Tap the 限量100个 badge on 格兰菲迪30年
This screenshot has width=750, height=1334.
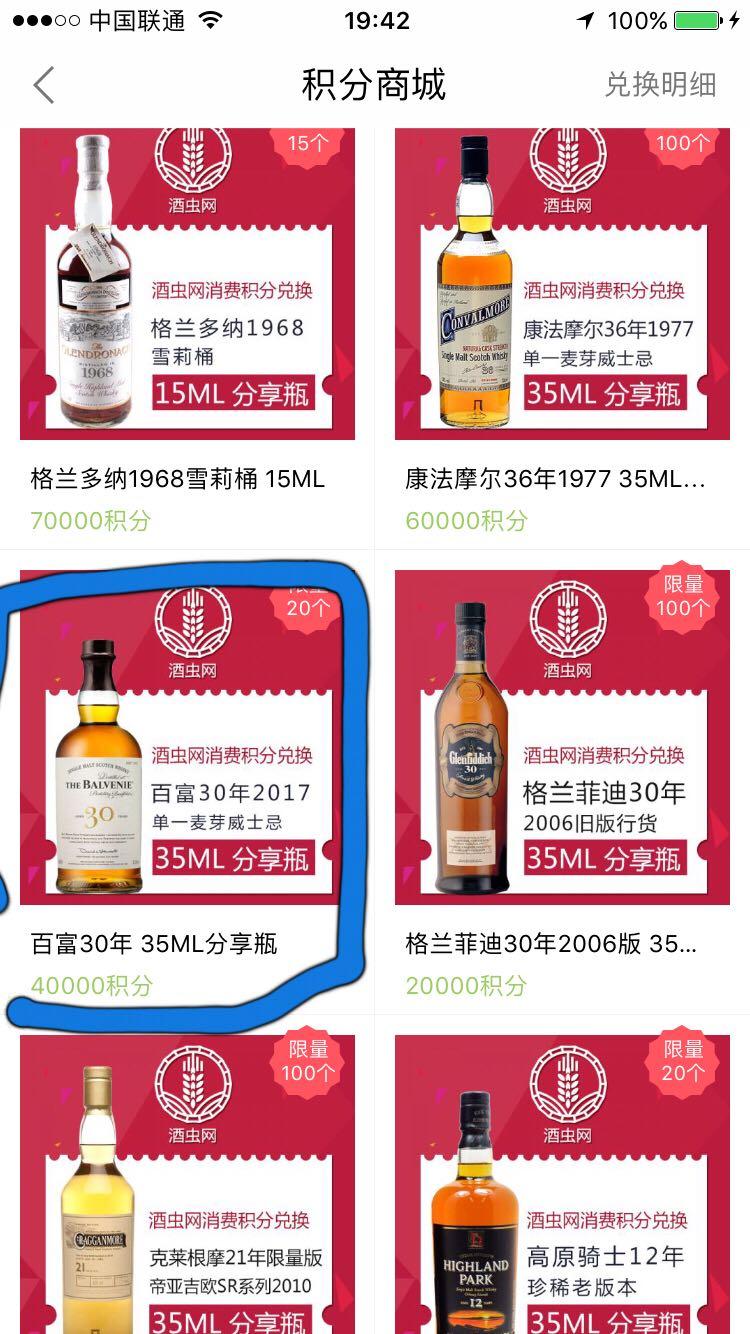click(x=684, y=603)
